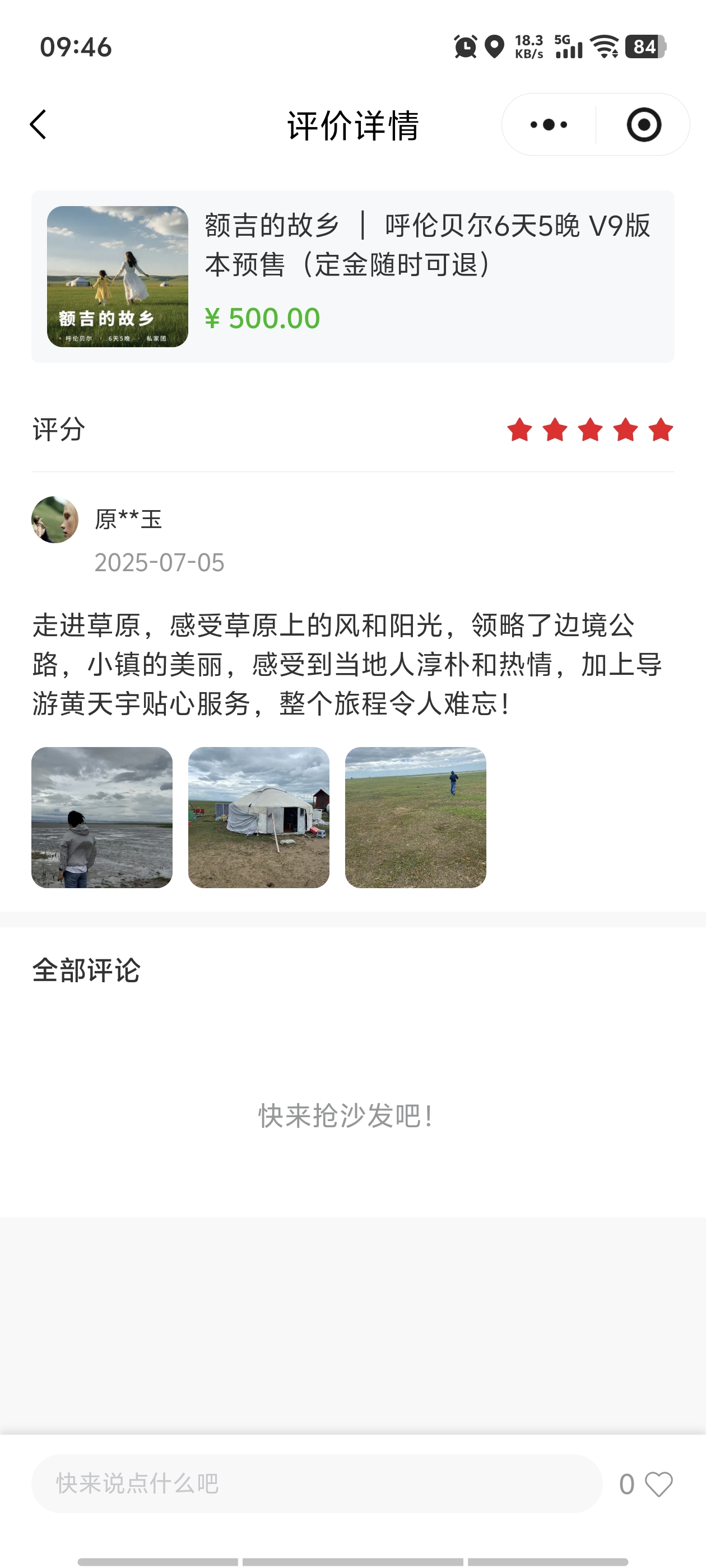Tap the mini-program exit circle icon

click(644, 124)
